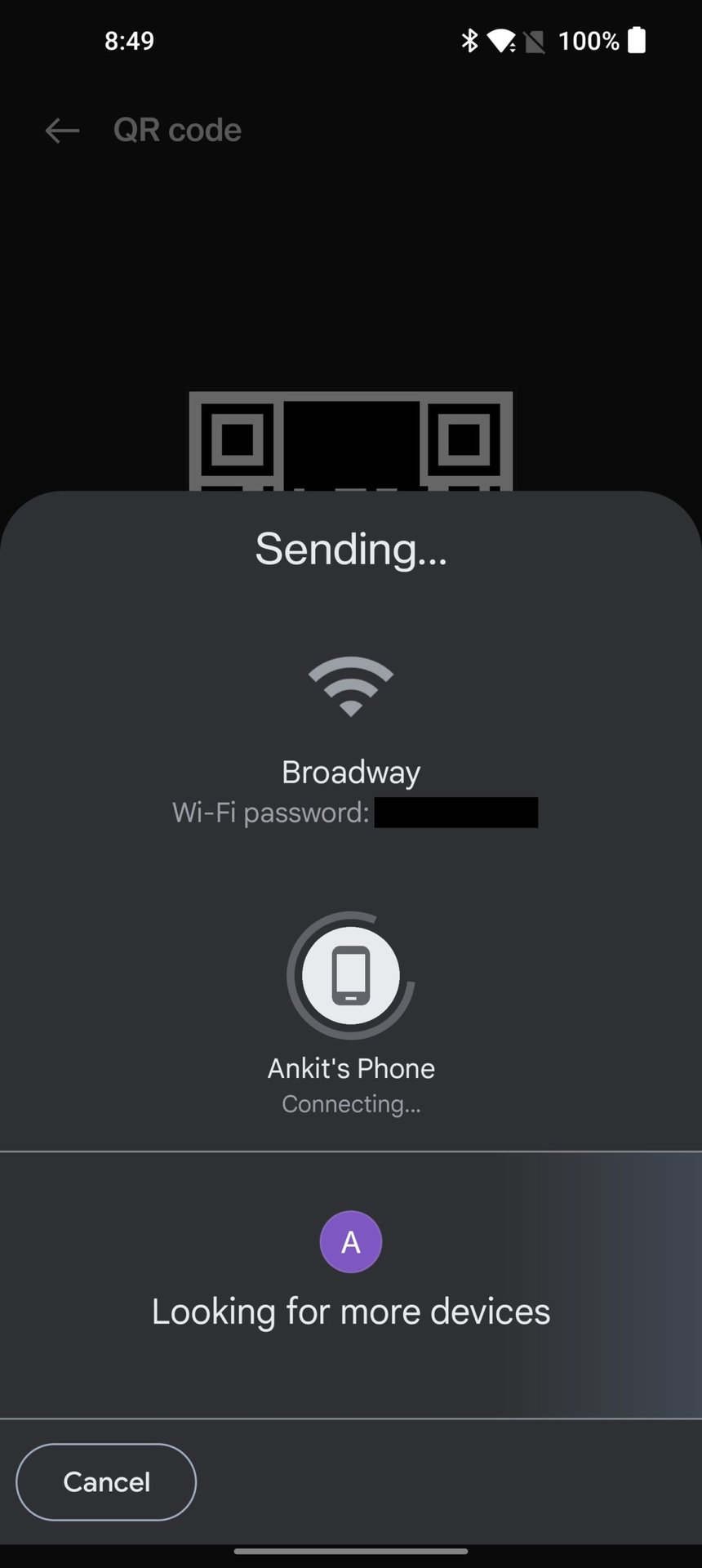Go back from QR code screen
Viewport: 702px width, 1568px height.
tap(62, 130)
